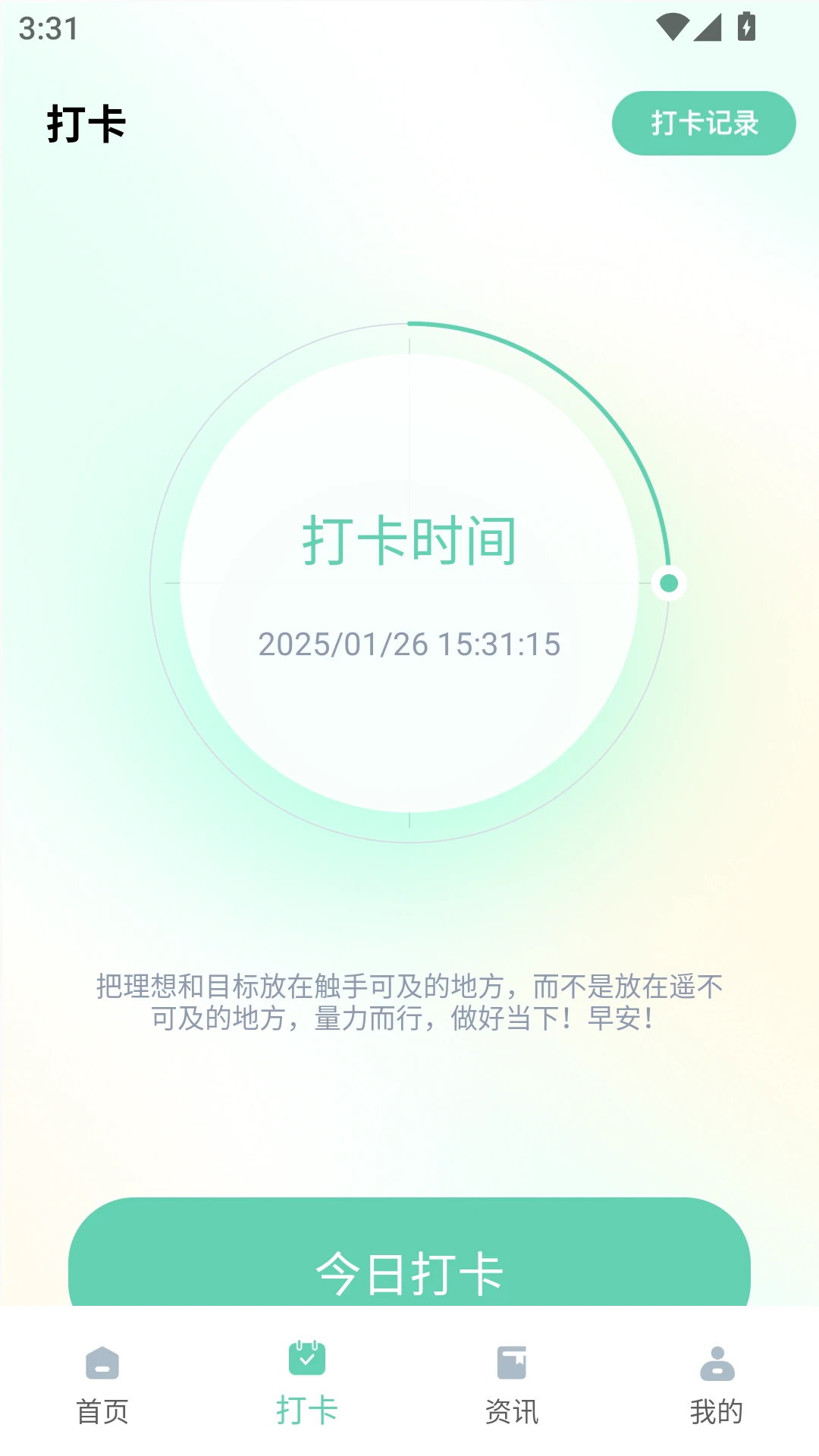
Task: Open the 资讯 news book icon
Action: point(511,1363)
